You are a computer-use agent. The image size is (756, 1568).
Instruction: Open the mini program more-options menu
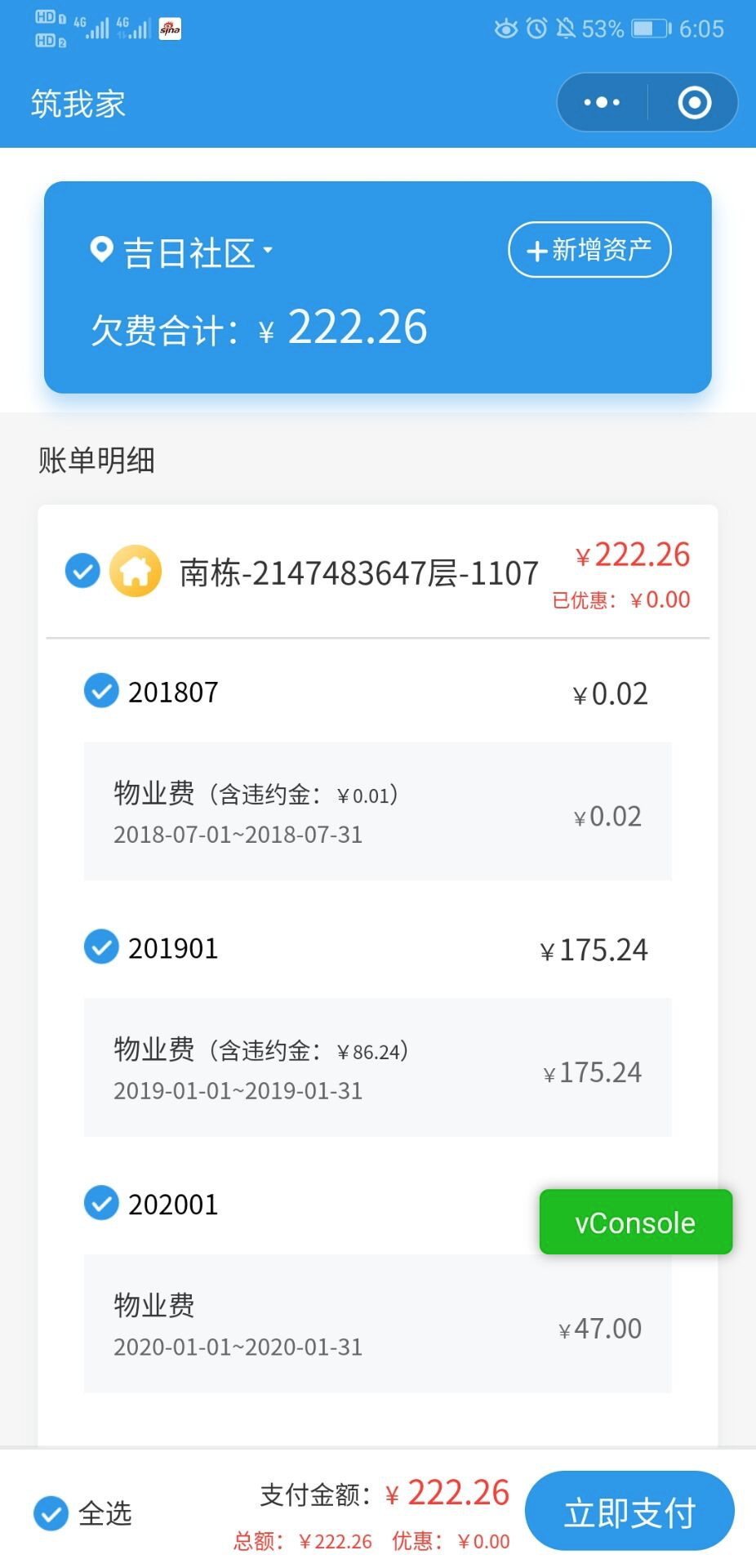tap(603, 103)
